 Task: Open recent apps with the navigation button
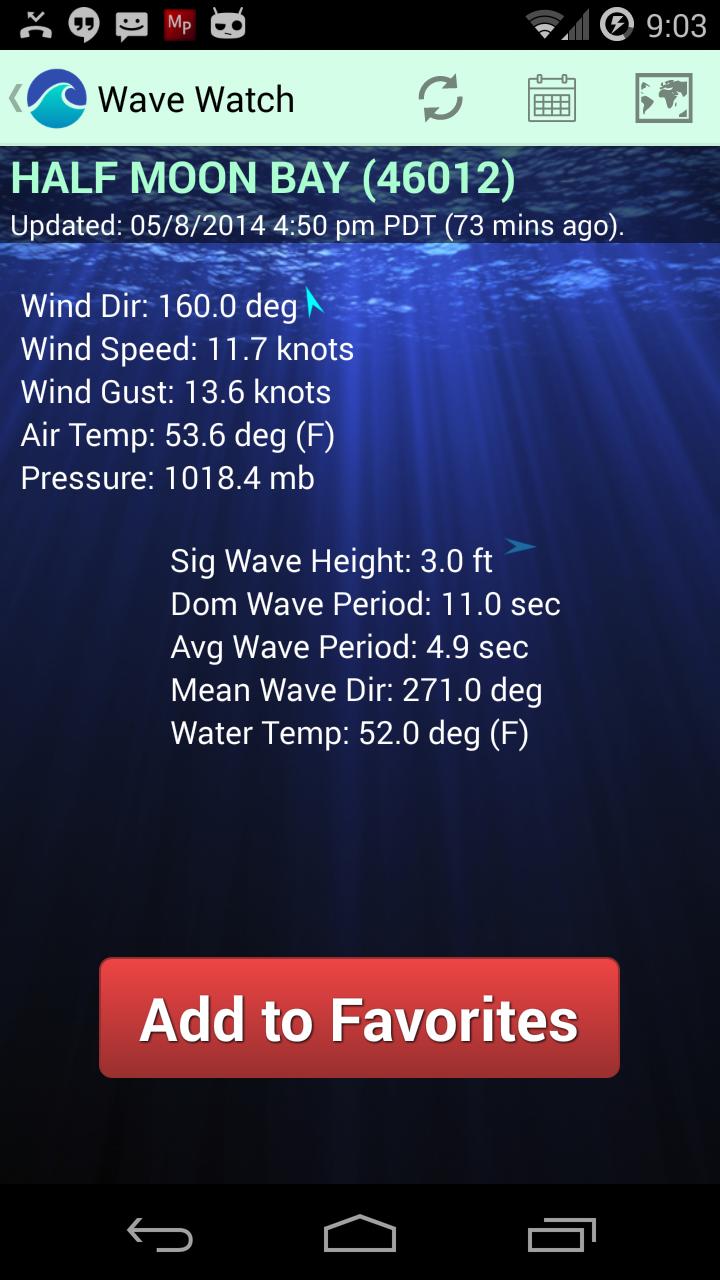pos(560,1237)
